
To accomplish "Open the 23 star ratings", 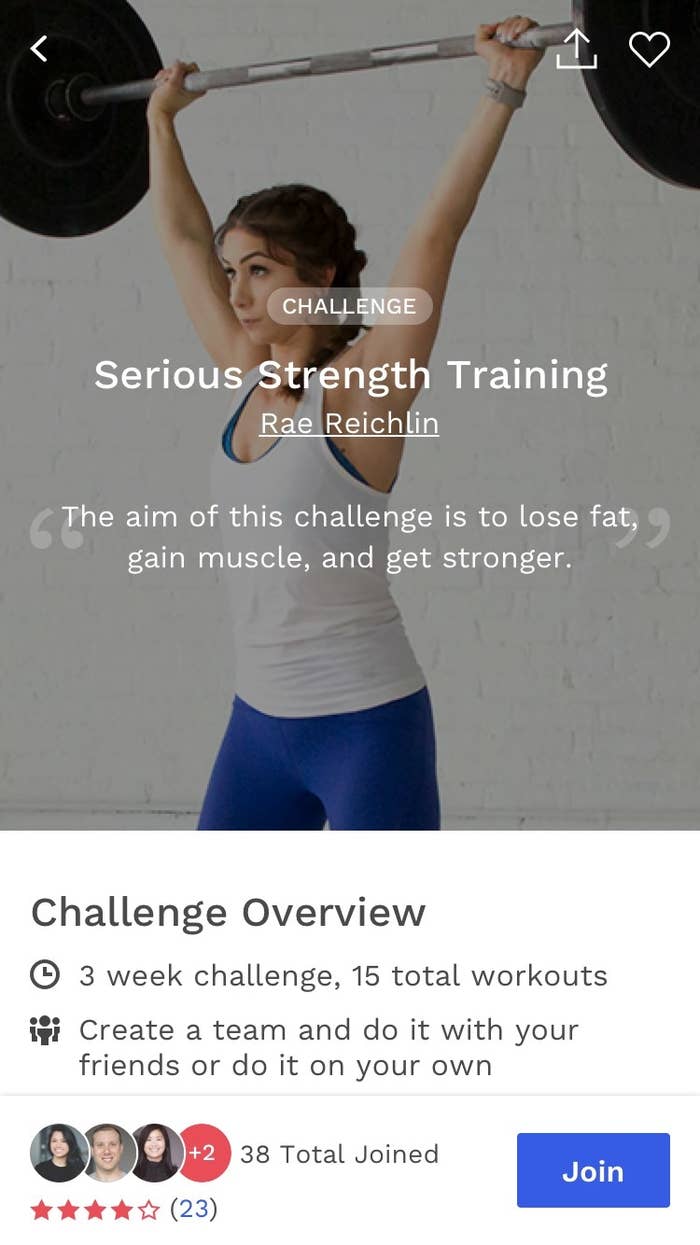I will click(x=124, y=1210).
